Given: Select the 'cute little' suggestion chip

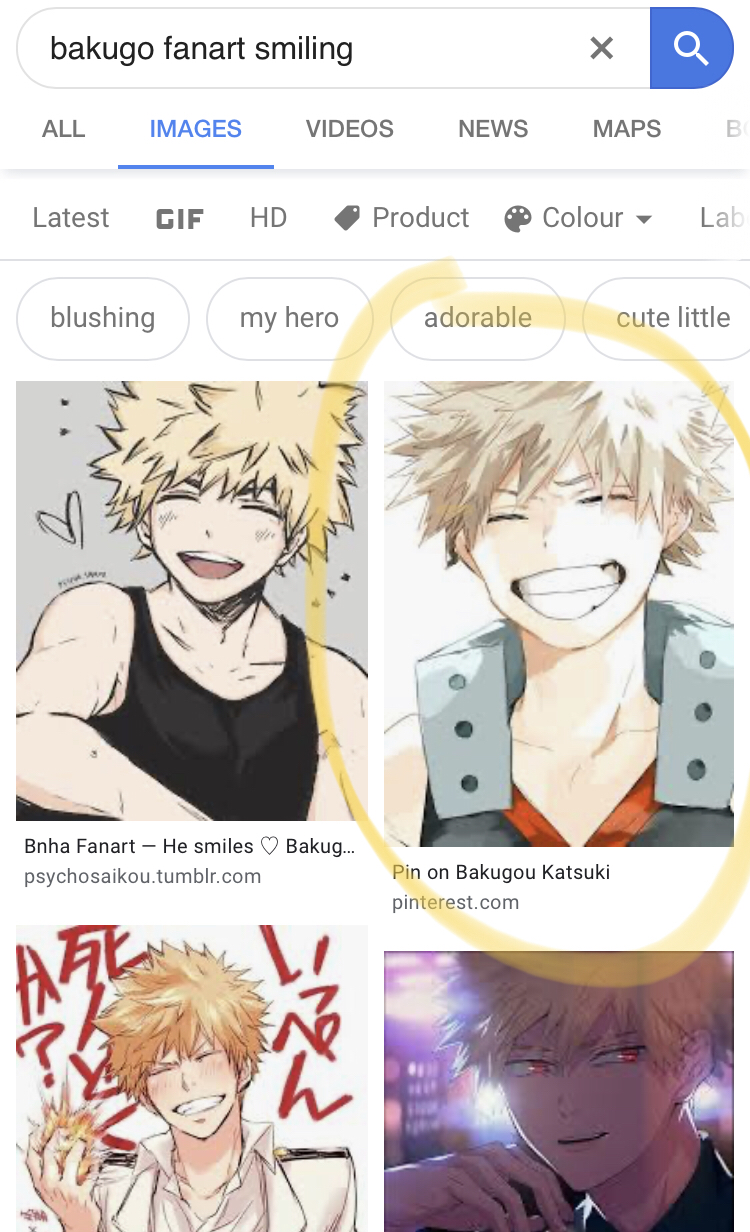Looking at the screenshot, I should coord(672,318).
